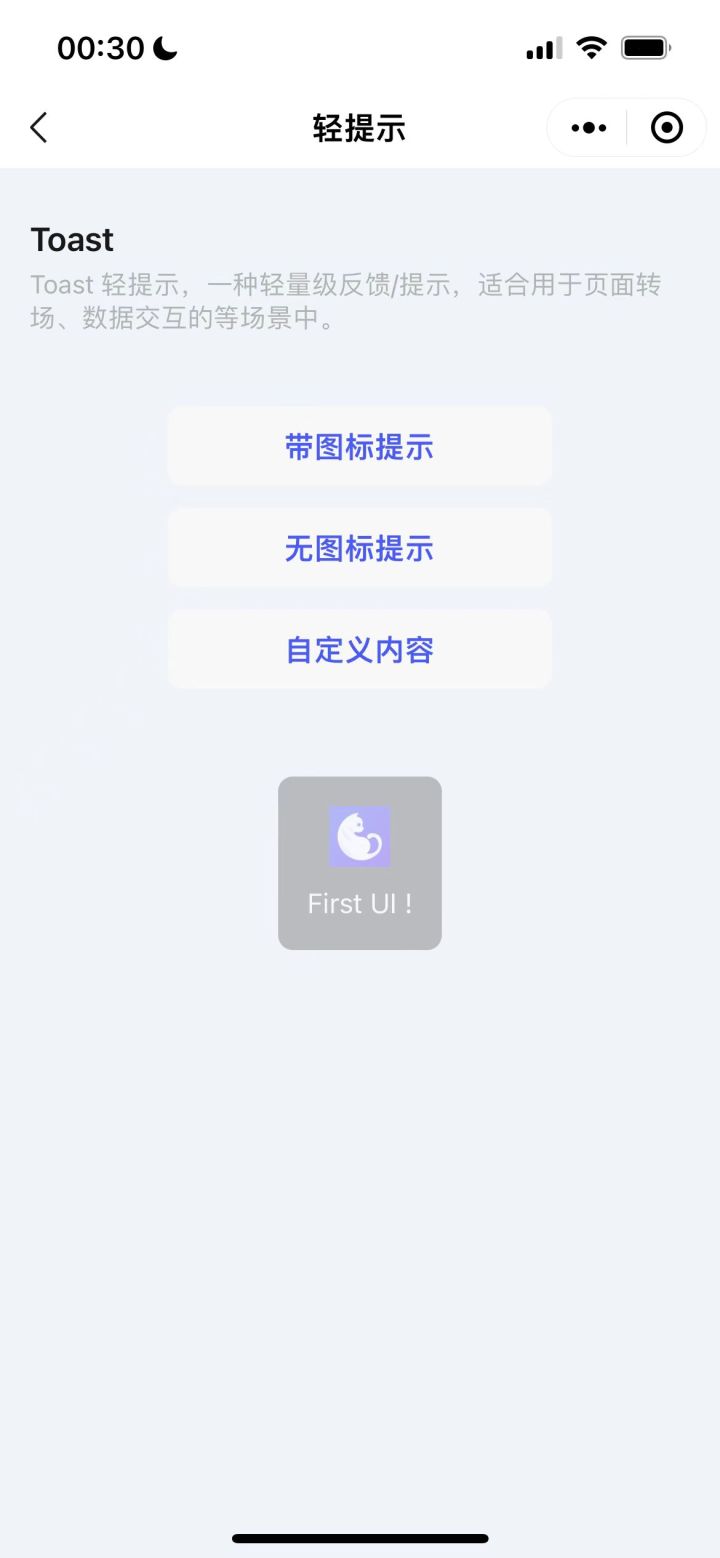Image resolution: width=720 pixels, height=1558 pixels.
Task: Show the toast via 带图标提示
Action: 360,446
